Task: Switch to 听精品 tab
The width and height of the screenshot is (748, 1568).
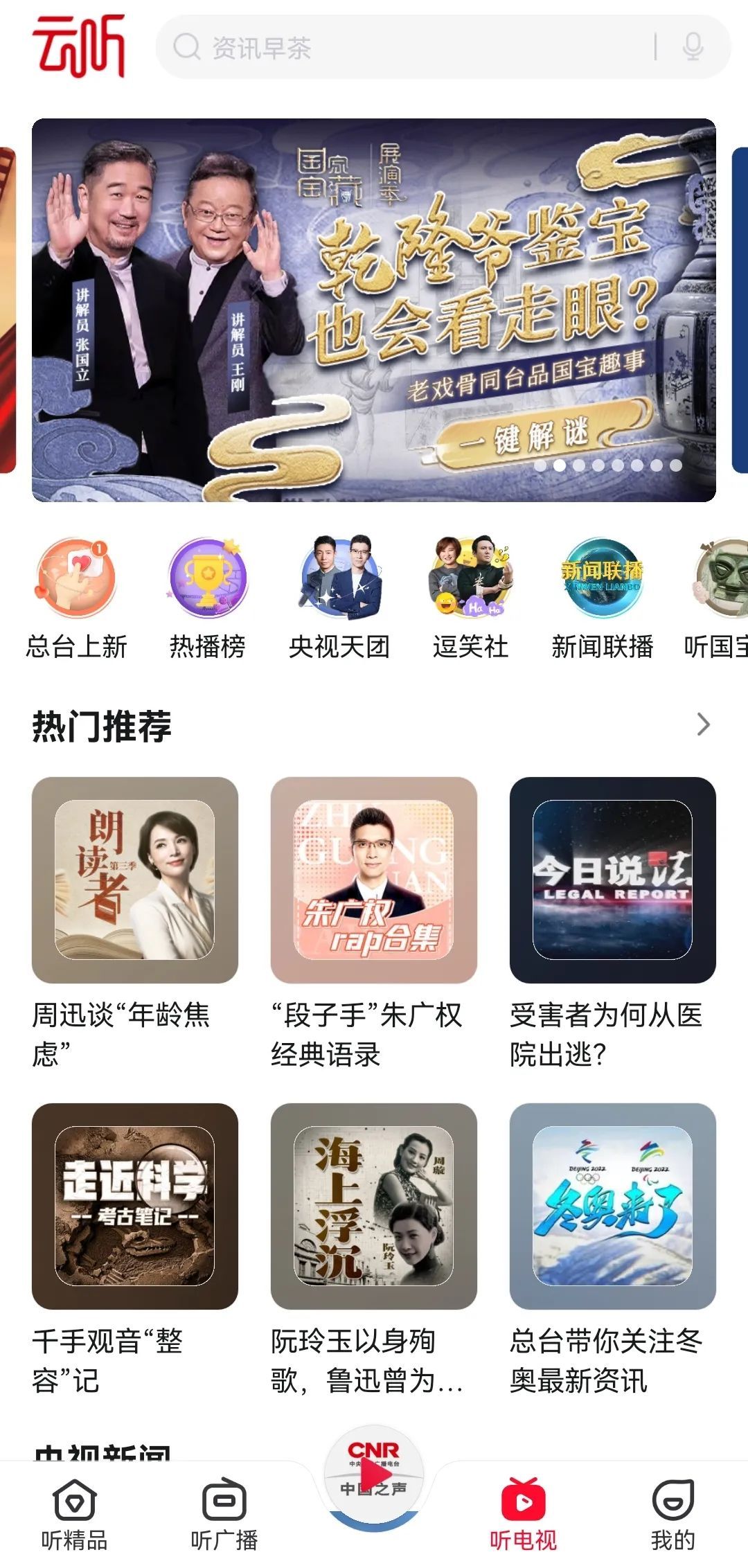Action: pos(75,1515)
